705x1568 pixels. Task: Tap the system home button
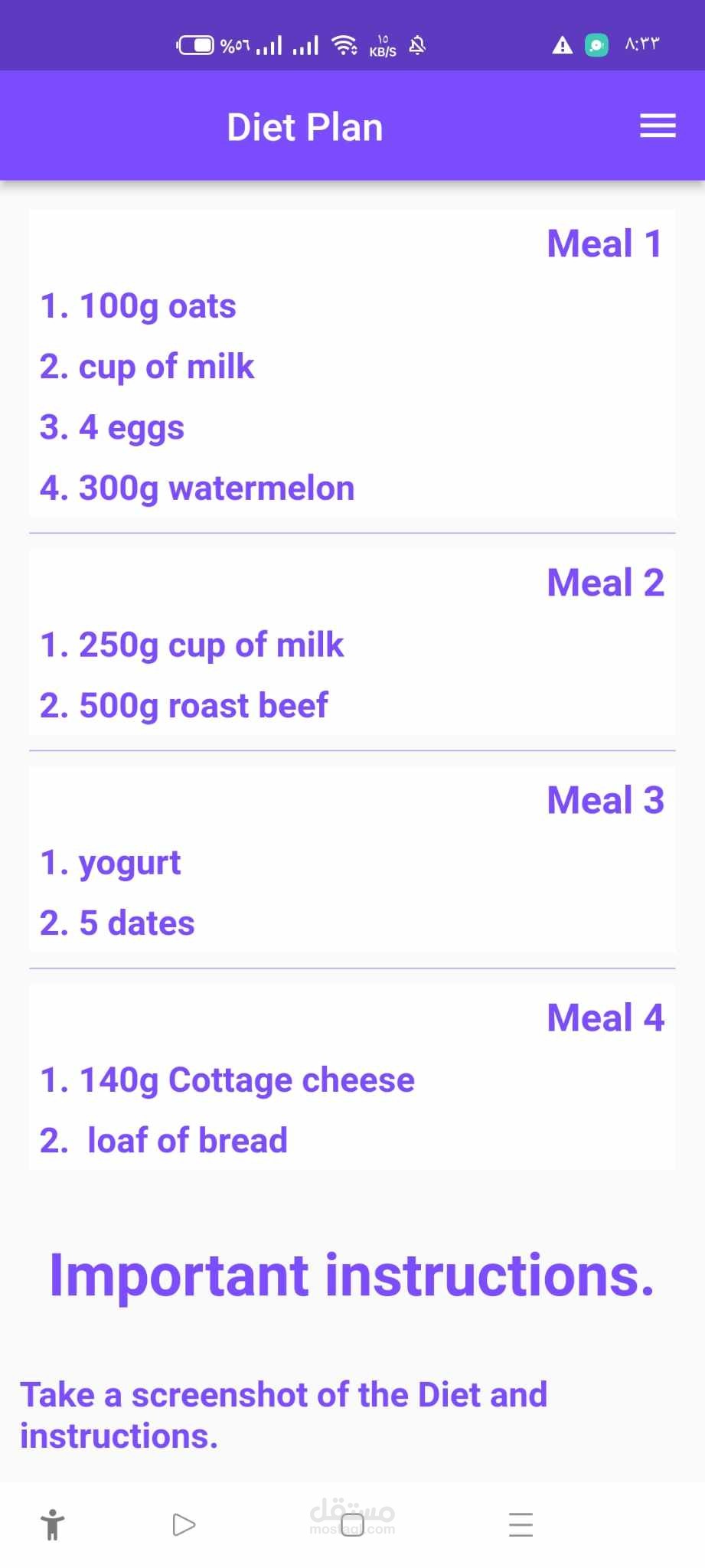click(352, 1524)
